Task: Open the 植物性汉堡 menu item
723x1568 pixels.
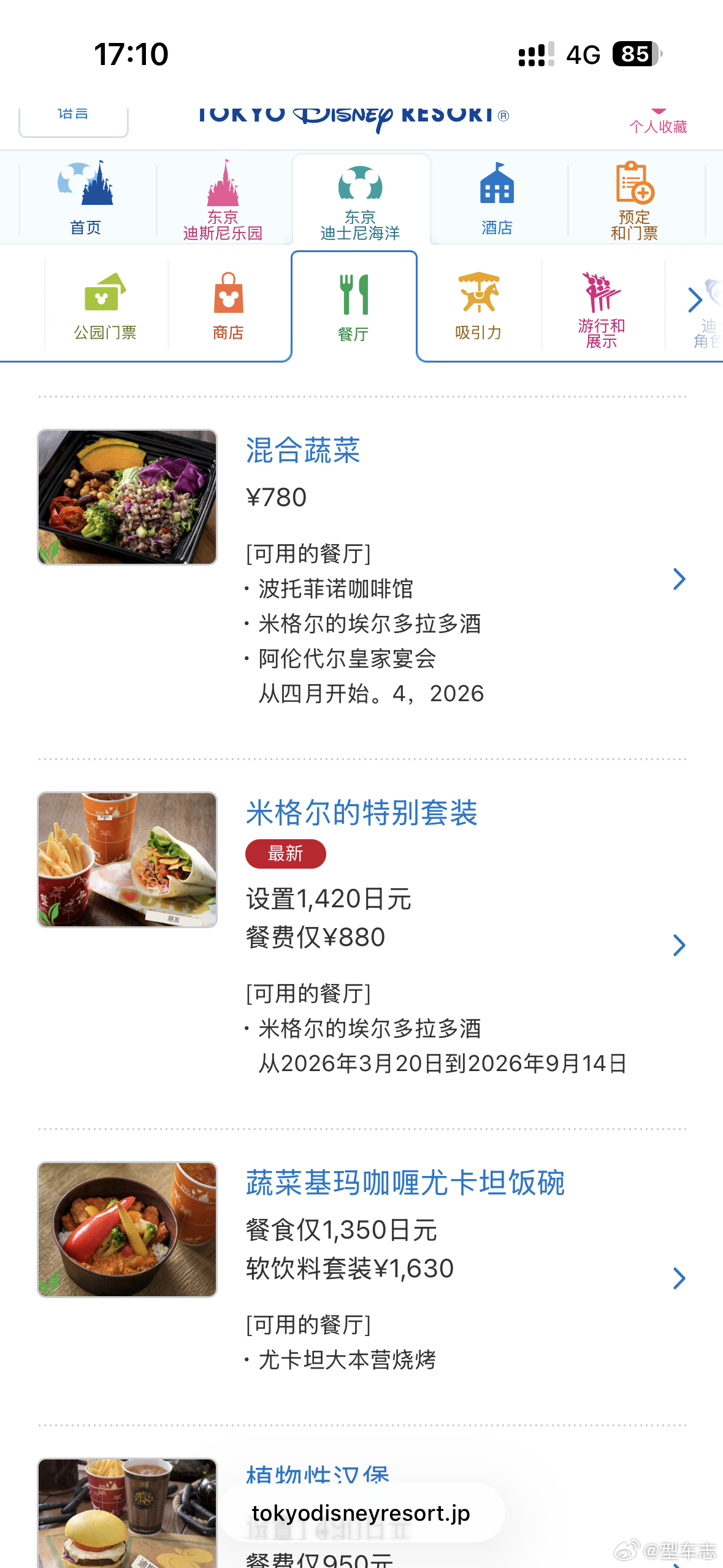Action: [318, 1474]
